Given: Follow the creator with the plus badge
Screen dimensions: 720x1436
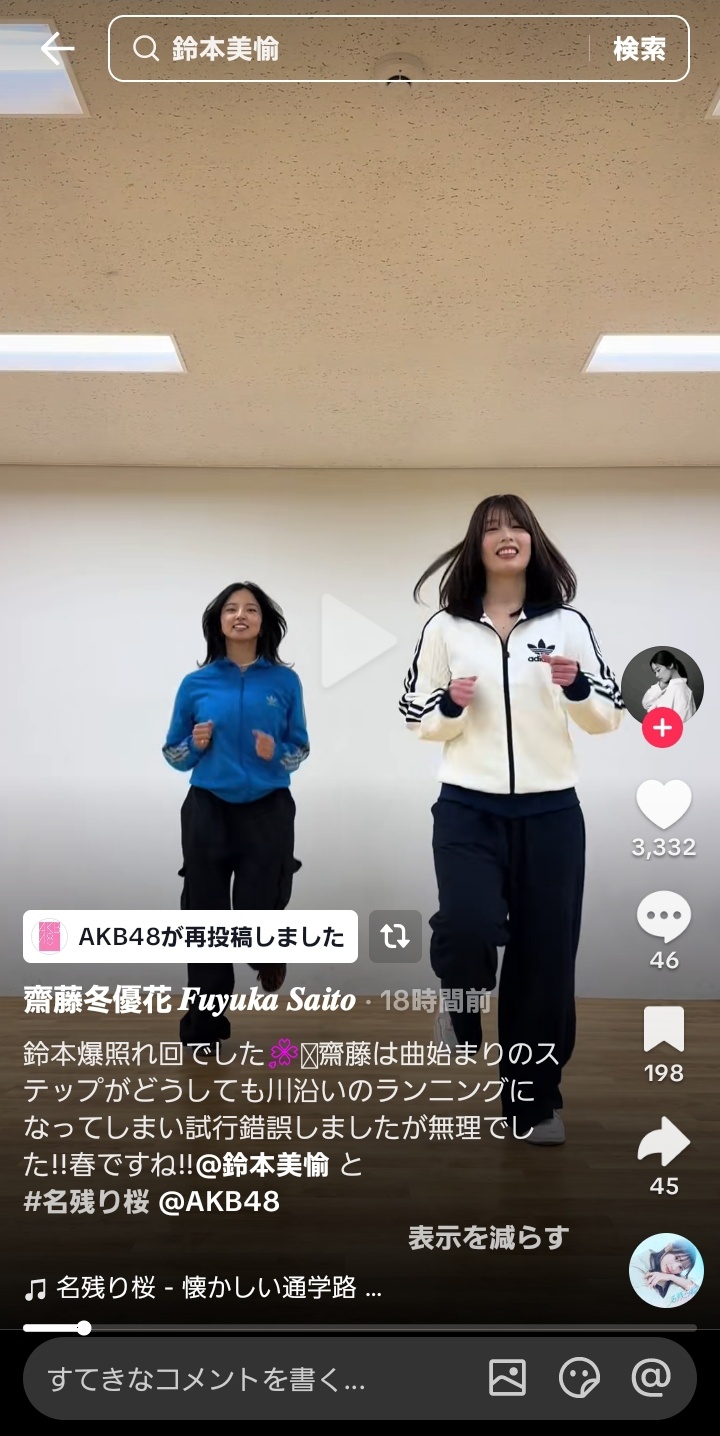Looking at the screenshot, I should coord(662,728).
